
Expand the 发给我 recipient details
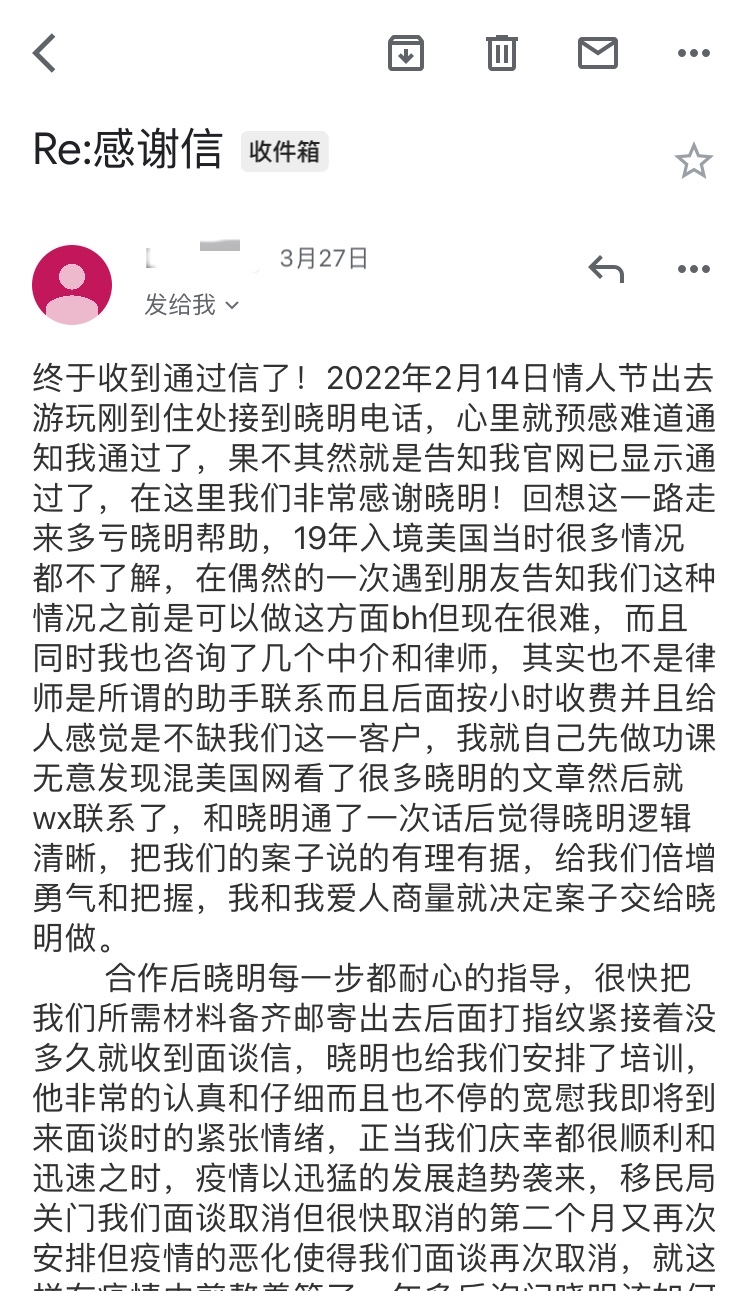(x=192, y=305)
